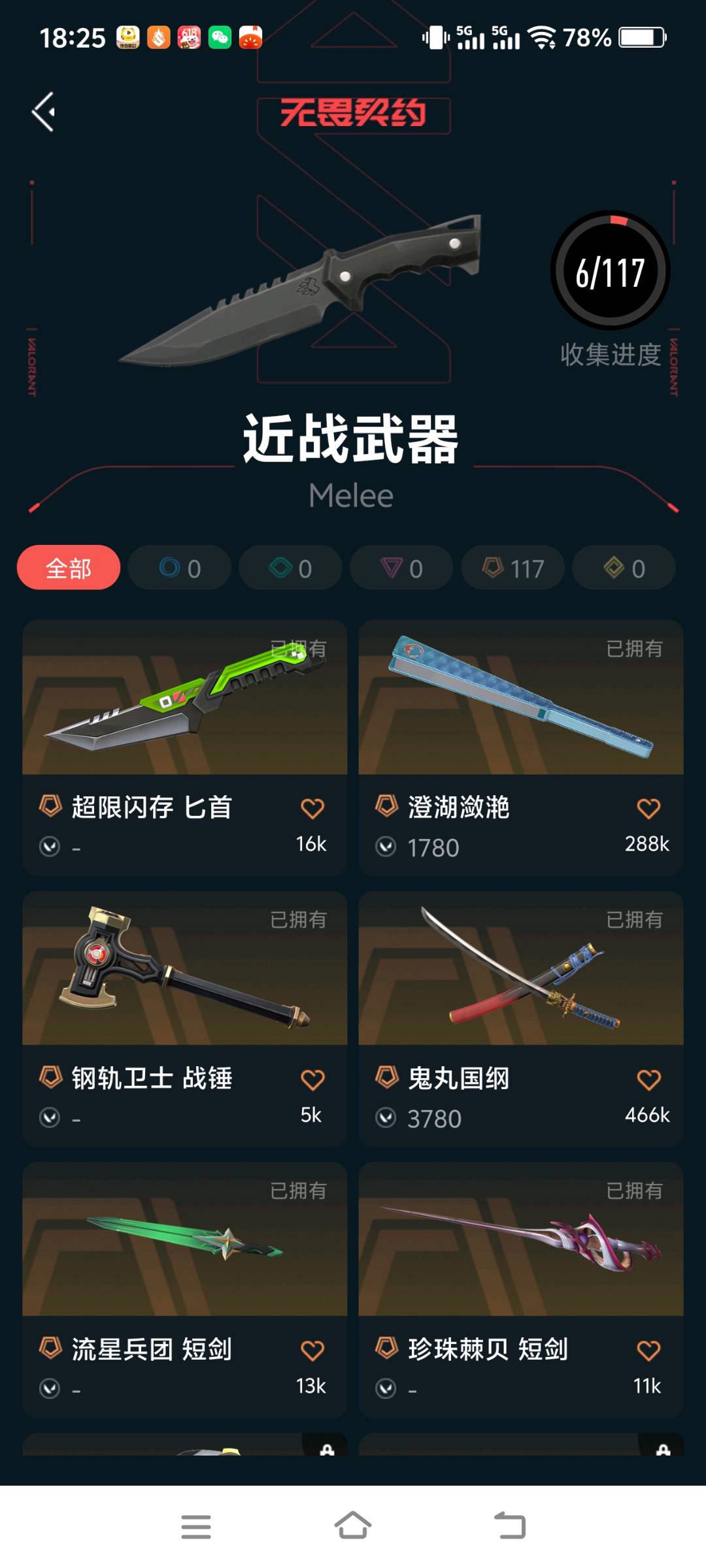
Task: Like the 澄湖潋滟 skin
Action: click(648, 808)
